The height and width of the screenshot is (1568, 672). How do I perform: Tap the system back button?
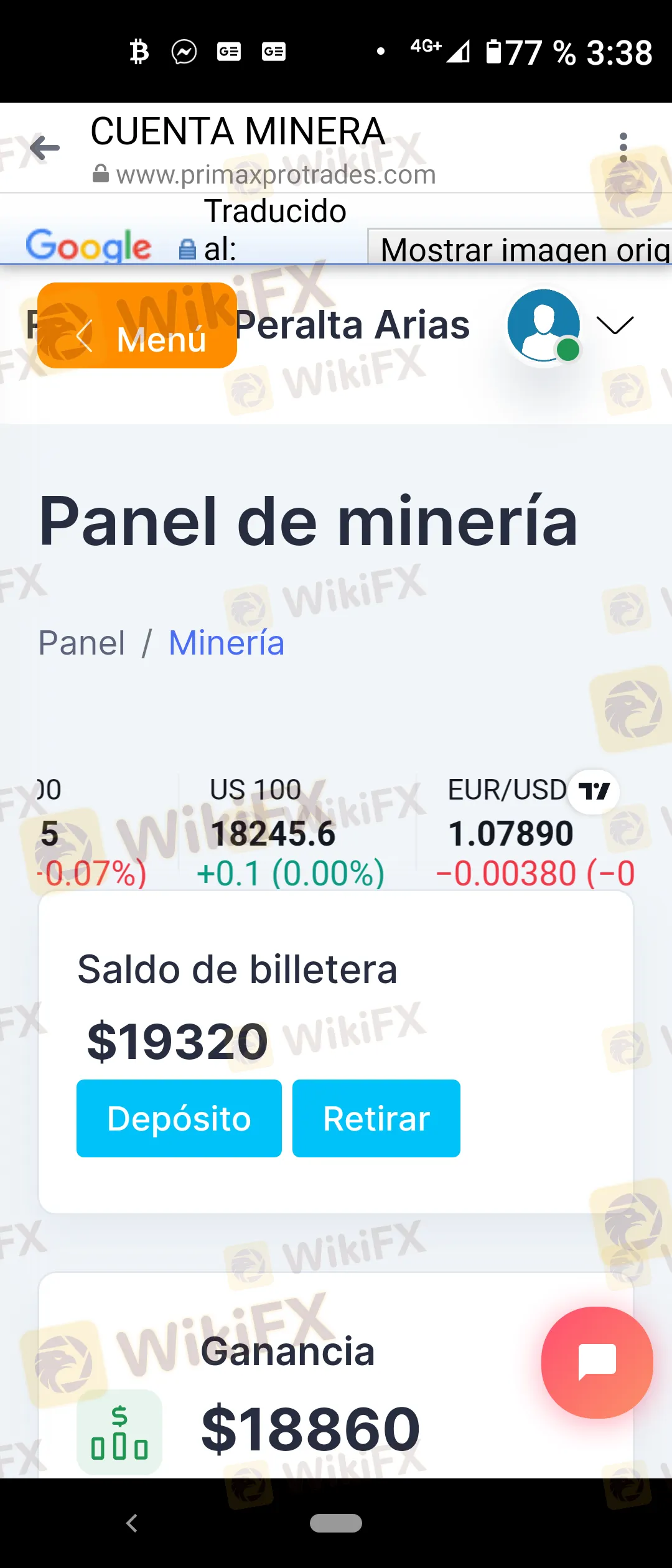(131, 1523)
